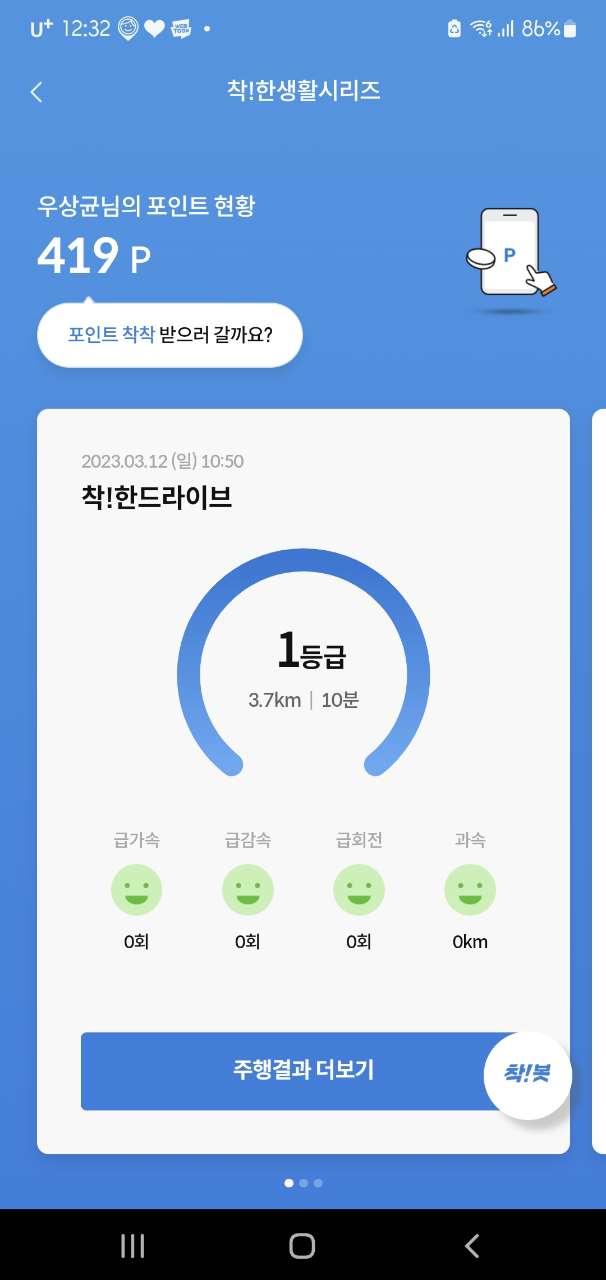This screenshot has height=1280, width=606.
Task: Tap the 포인트 착착 받으러 갈까요? bubble
Action: (170, 334)
